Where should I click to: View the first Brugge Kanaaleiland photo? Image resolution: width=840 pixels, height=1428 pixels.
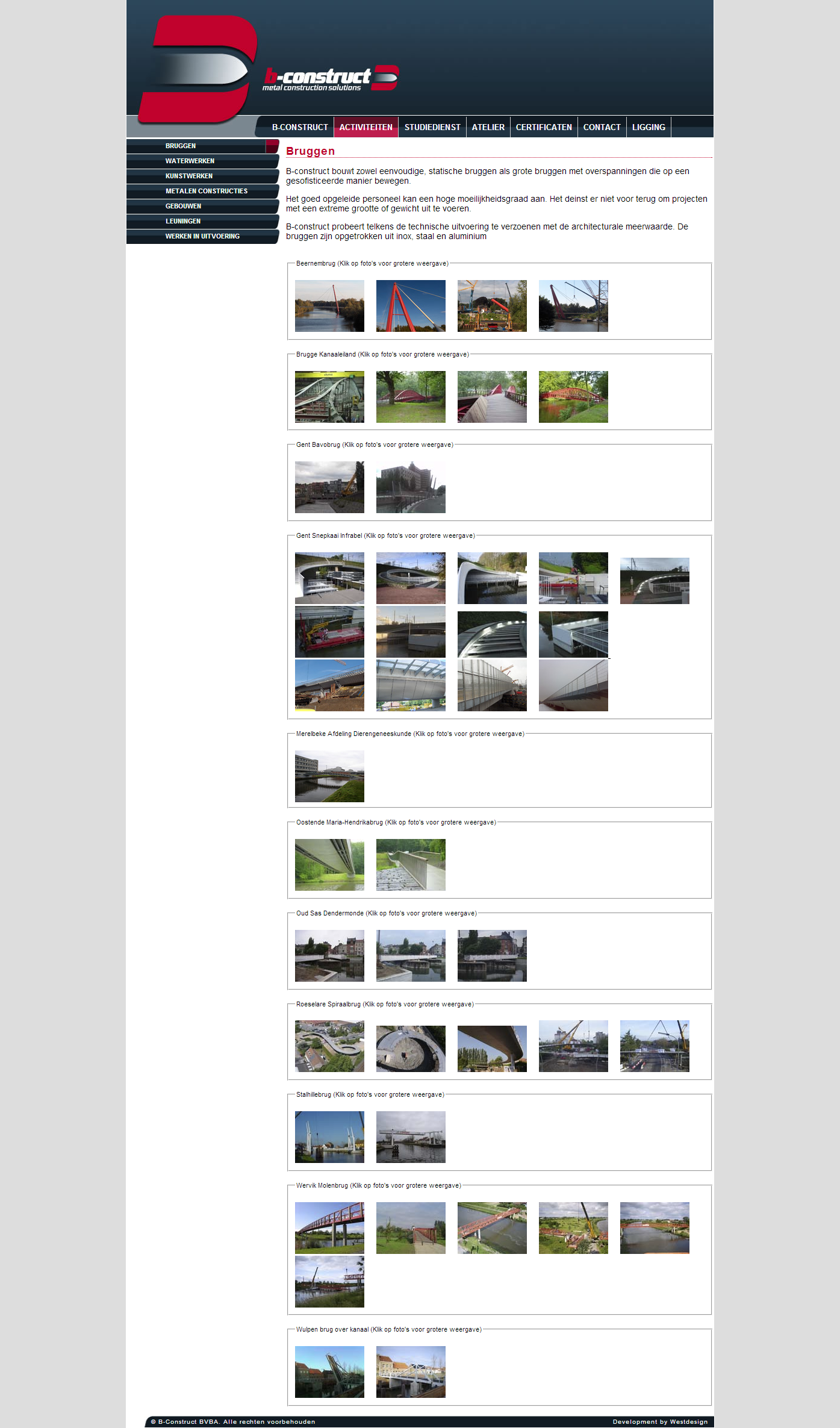(329, 397)
